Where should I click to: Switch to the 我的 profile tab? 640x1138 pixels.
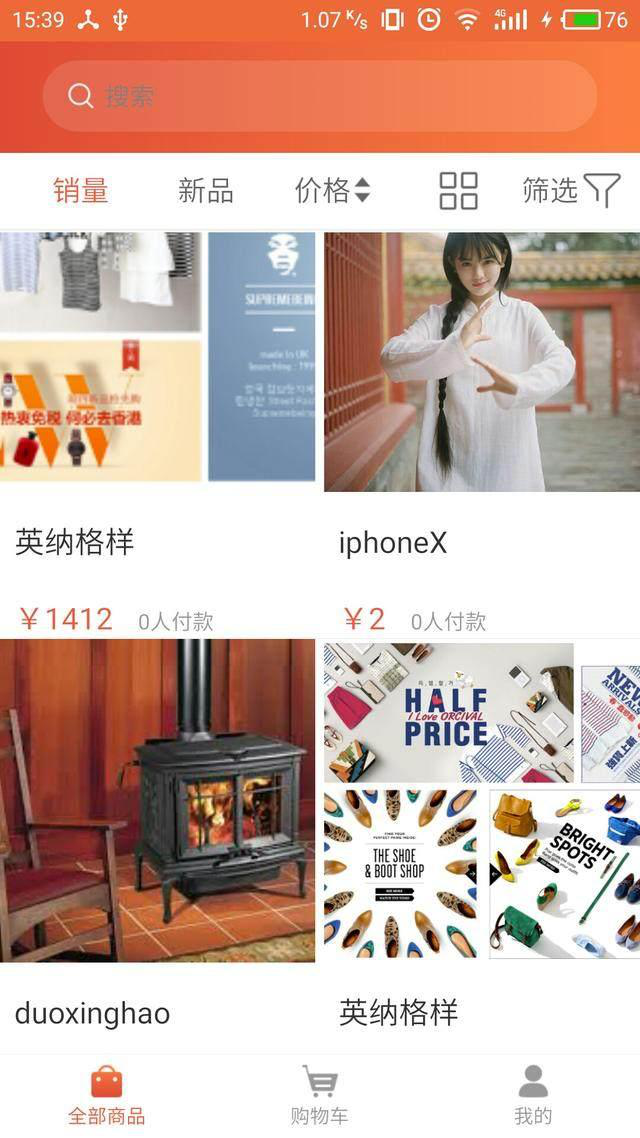click(x=533, y=1095)
